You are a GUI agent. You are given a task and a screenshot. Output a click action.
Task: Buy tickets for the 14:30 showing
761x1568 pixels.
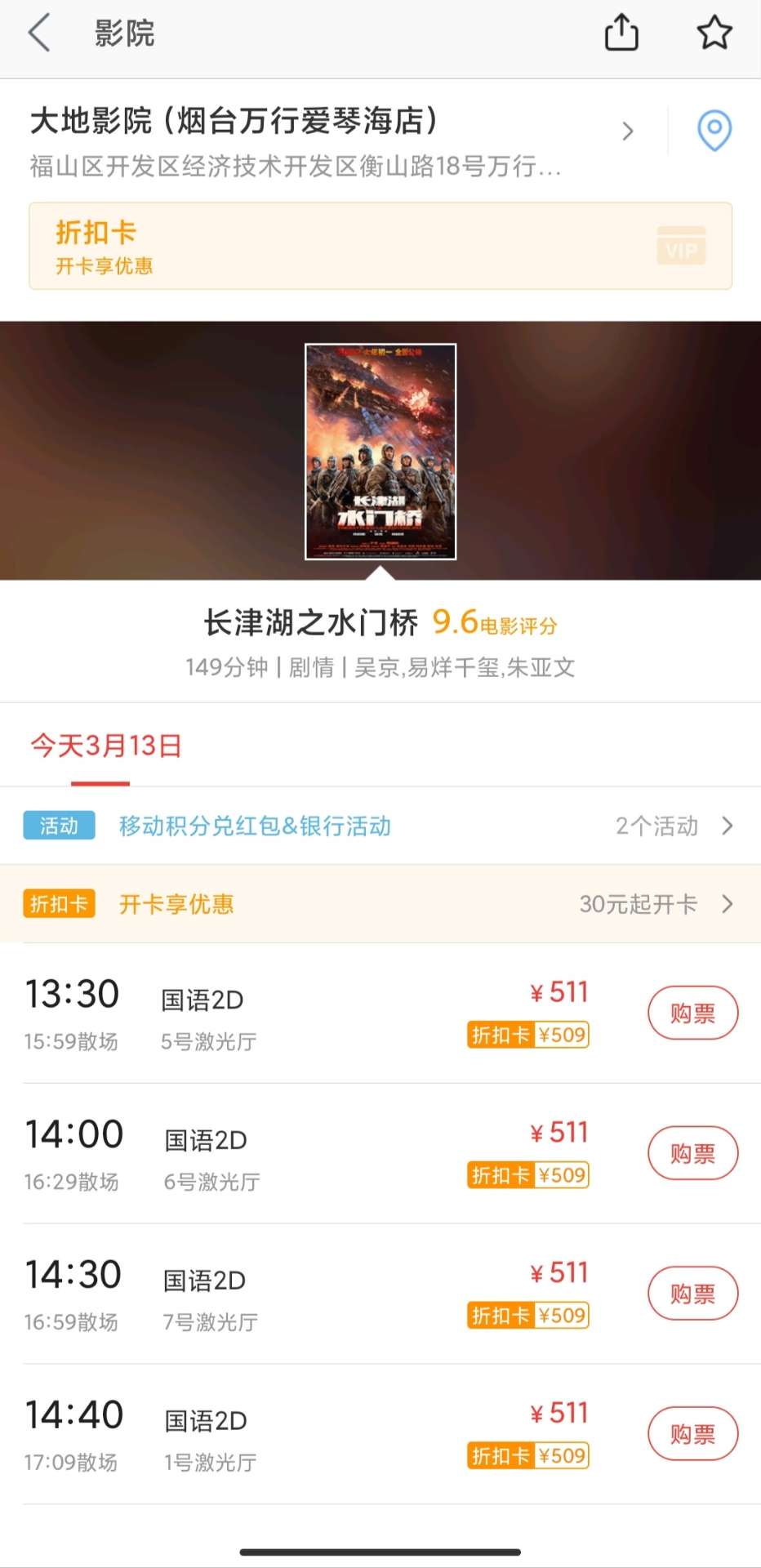pos(692,1294)
